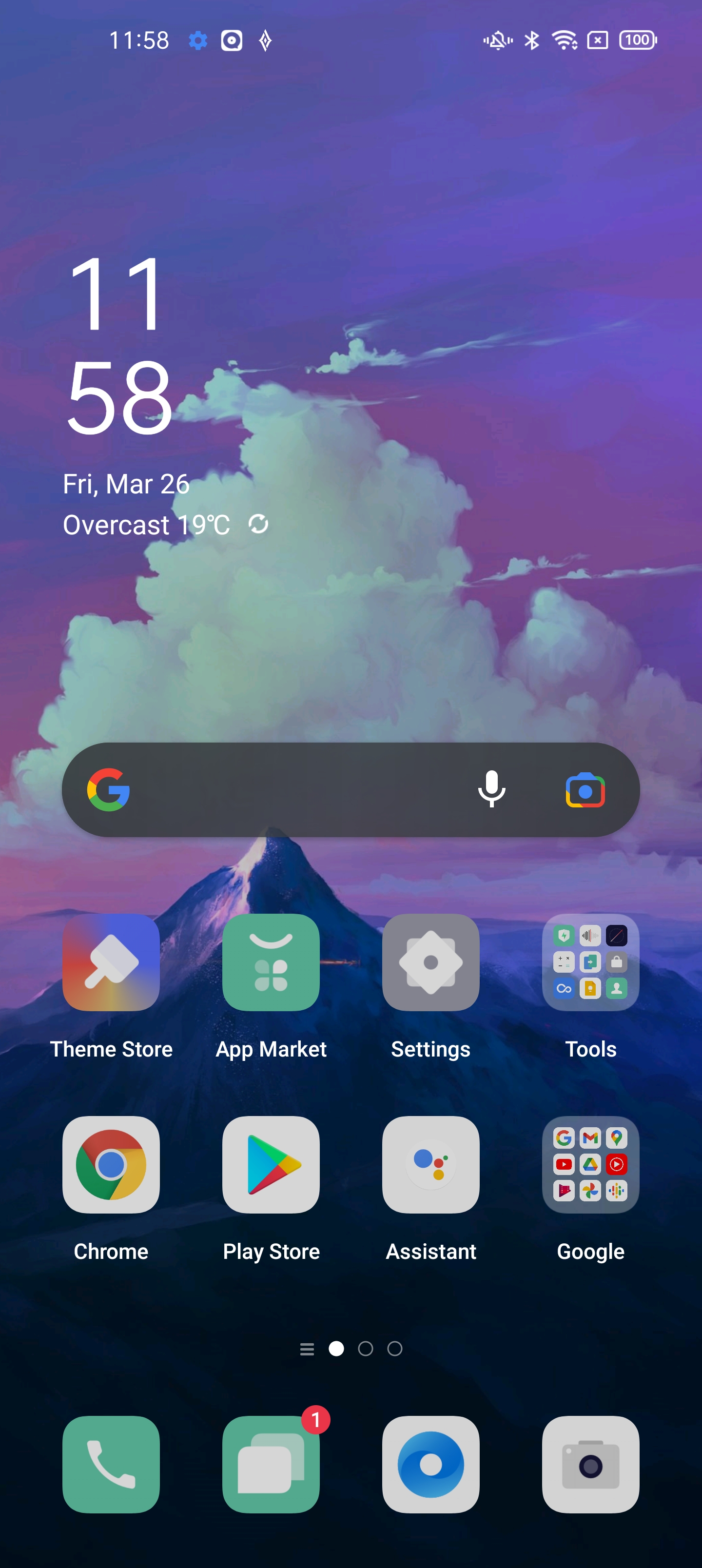Open Messages with one unread badge
This screenshot has width=702, height=1568.
[271, 1464]
